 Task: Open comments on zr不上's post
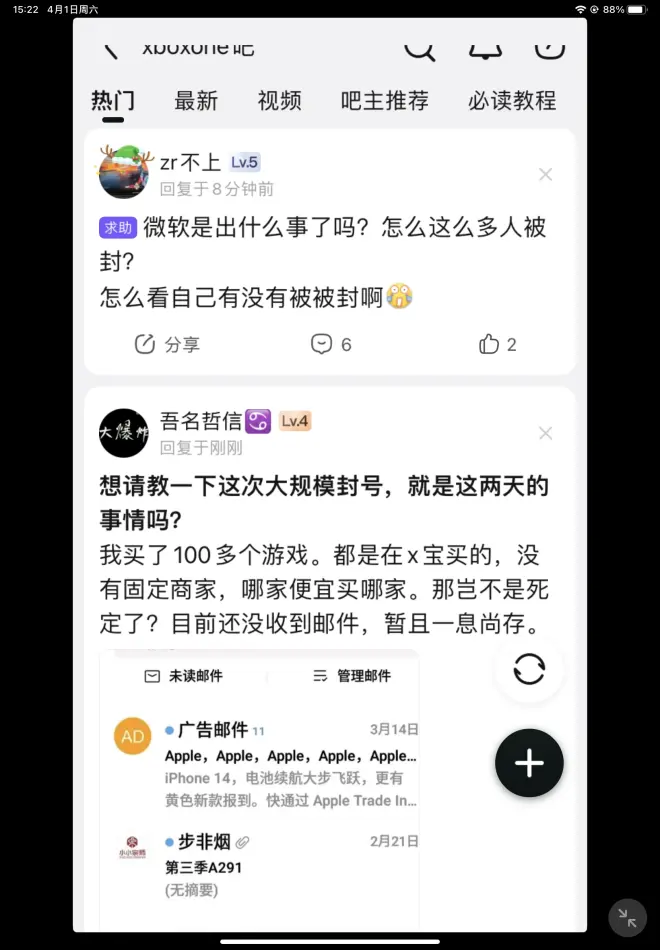coord(331,344)
